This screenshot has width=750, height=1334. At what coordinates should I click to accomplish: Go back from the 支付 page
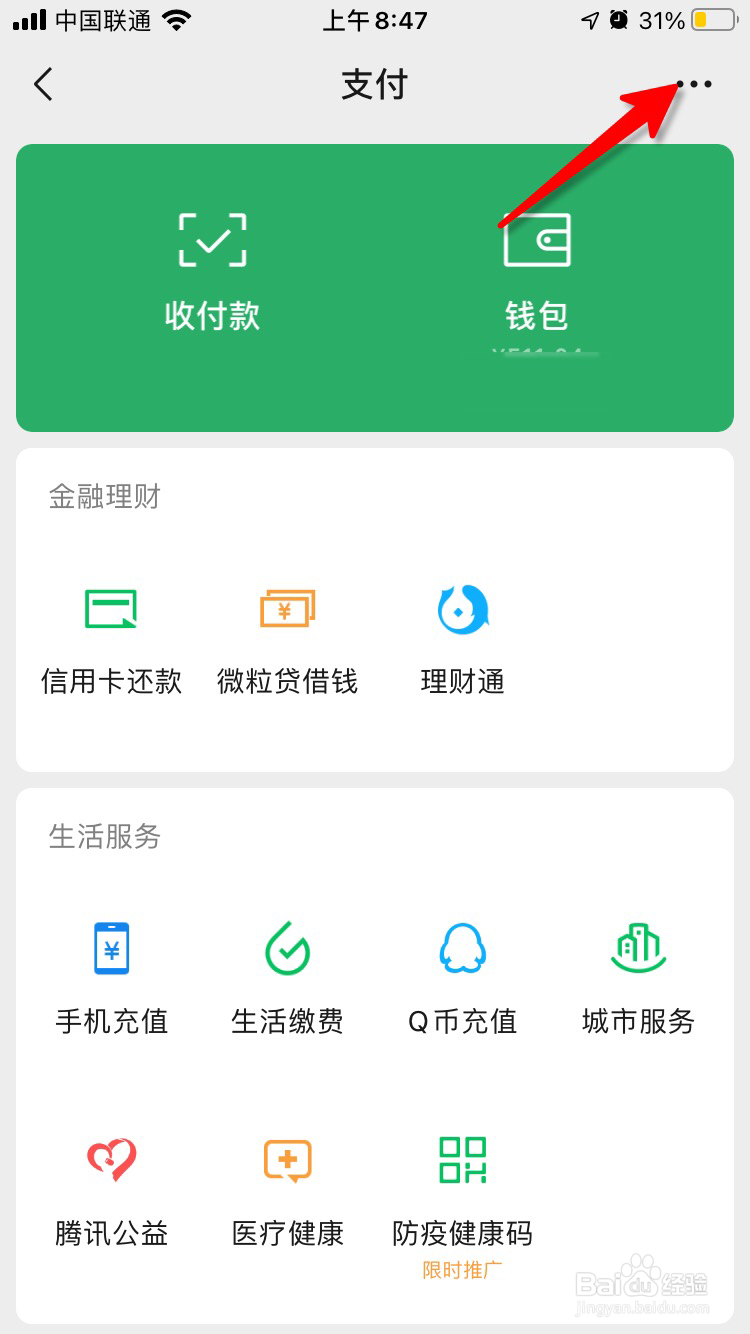click(42, 85)
